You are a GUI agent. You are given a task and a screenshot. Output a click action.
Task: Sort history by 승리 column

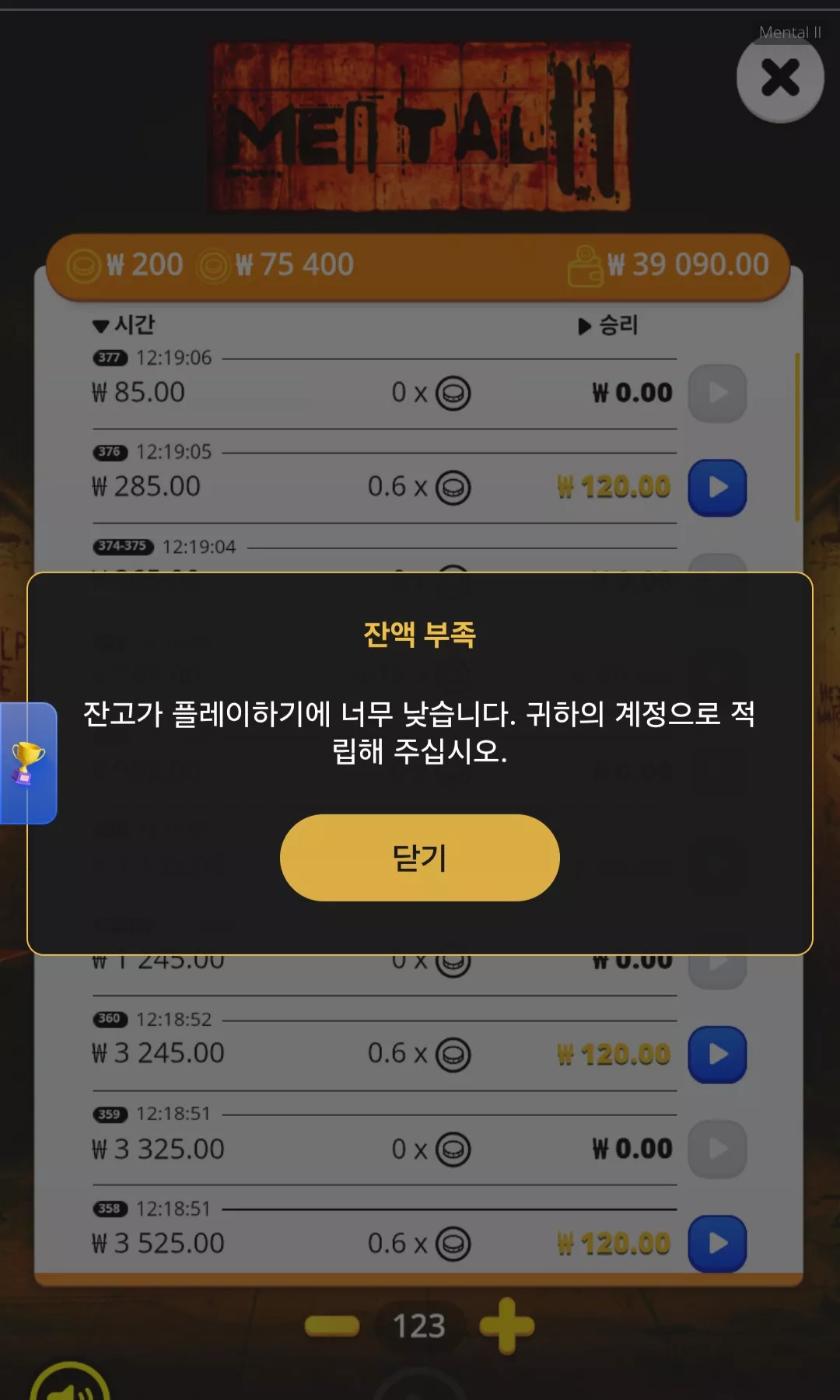tap(608, 325)
